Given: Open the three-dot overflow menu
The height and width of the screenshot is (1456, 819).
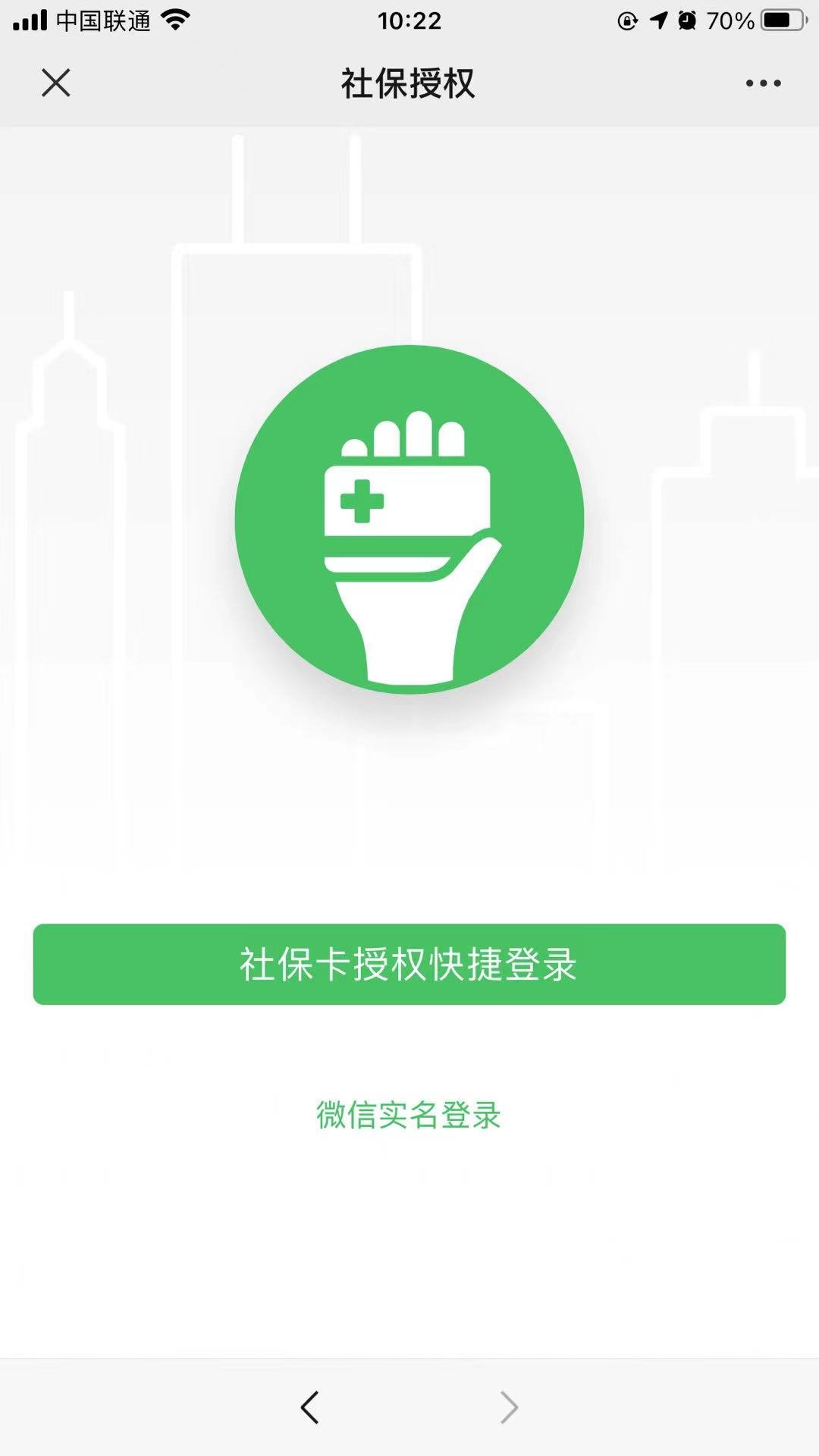Looking at the screenshot, I should coord(763,83).
